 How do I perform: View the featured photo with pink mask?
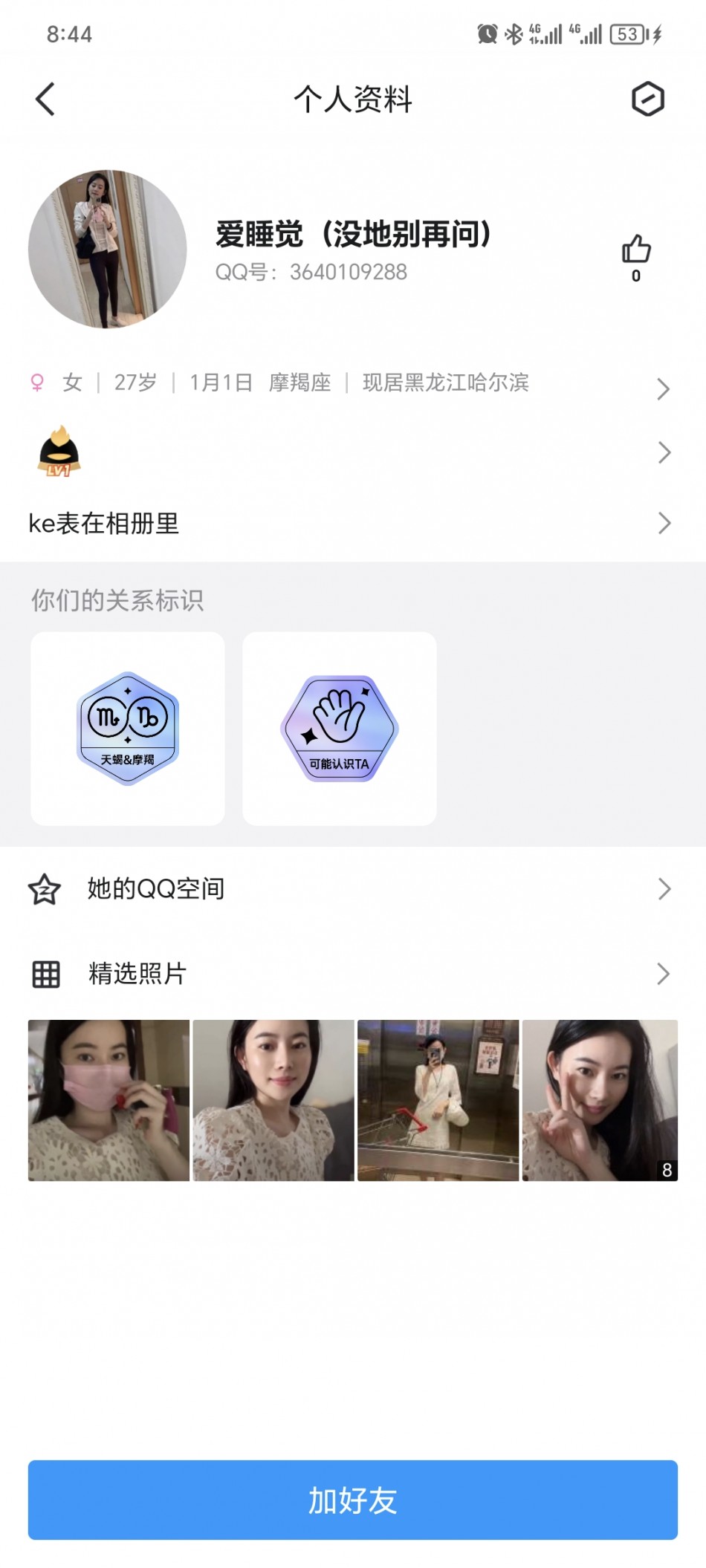pos(109,1100)
